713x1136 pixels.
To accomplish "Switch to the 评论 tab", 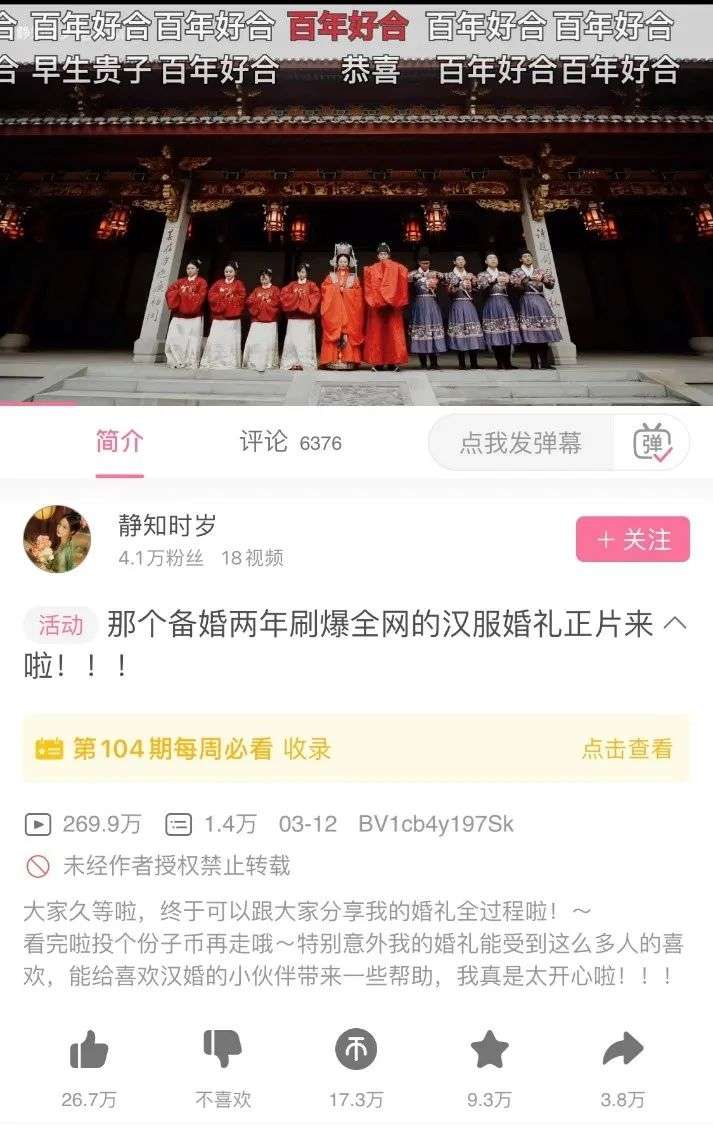I will (x=289, y=442).
